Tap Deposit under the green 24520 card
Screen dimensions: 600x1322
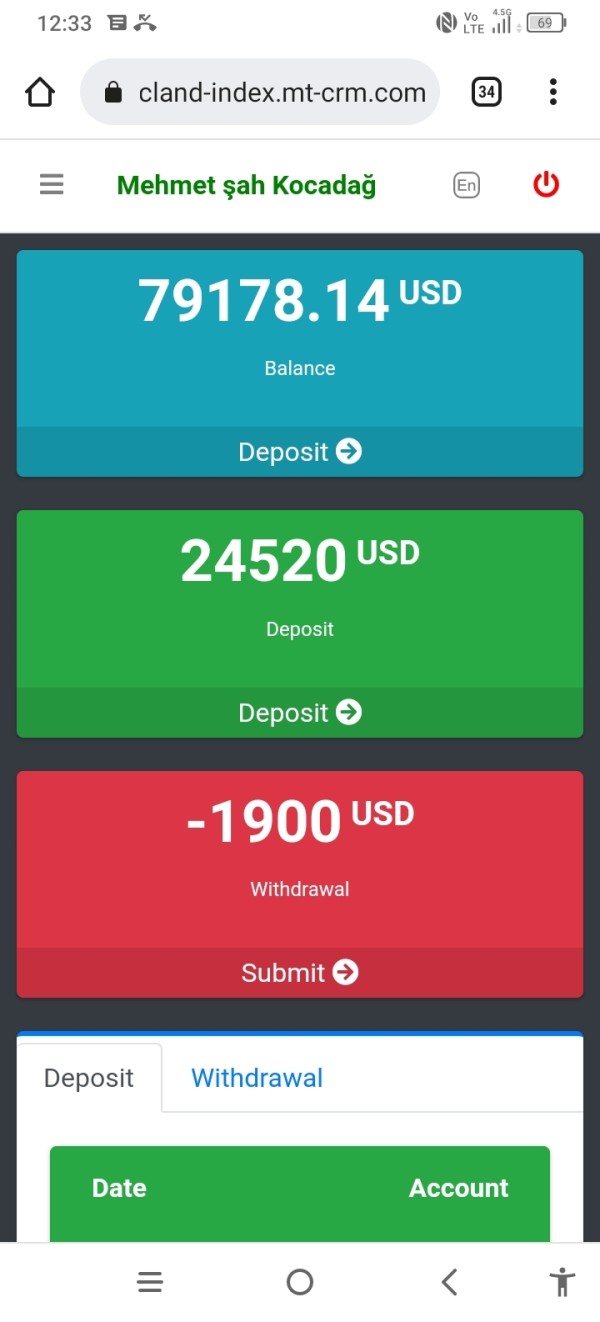tap(300, 713)
